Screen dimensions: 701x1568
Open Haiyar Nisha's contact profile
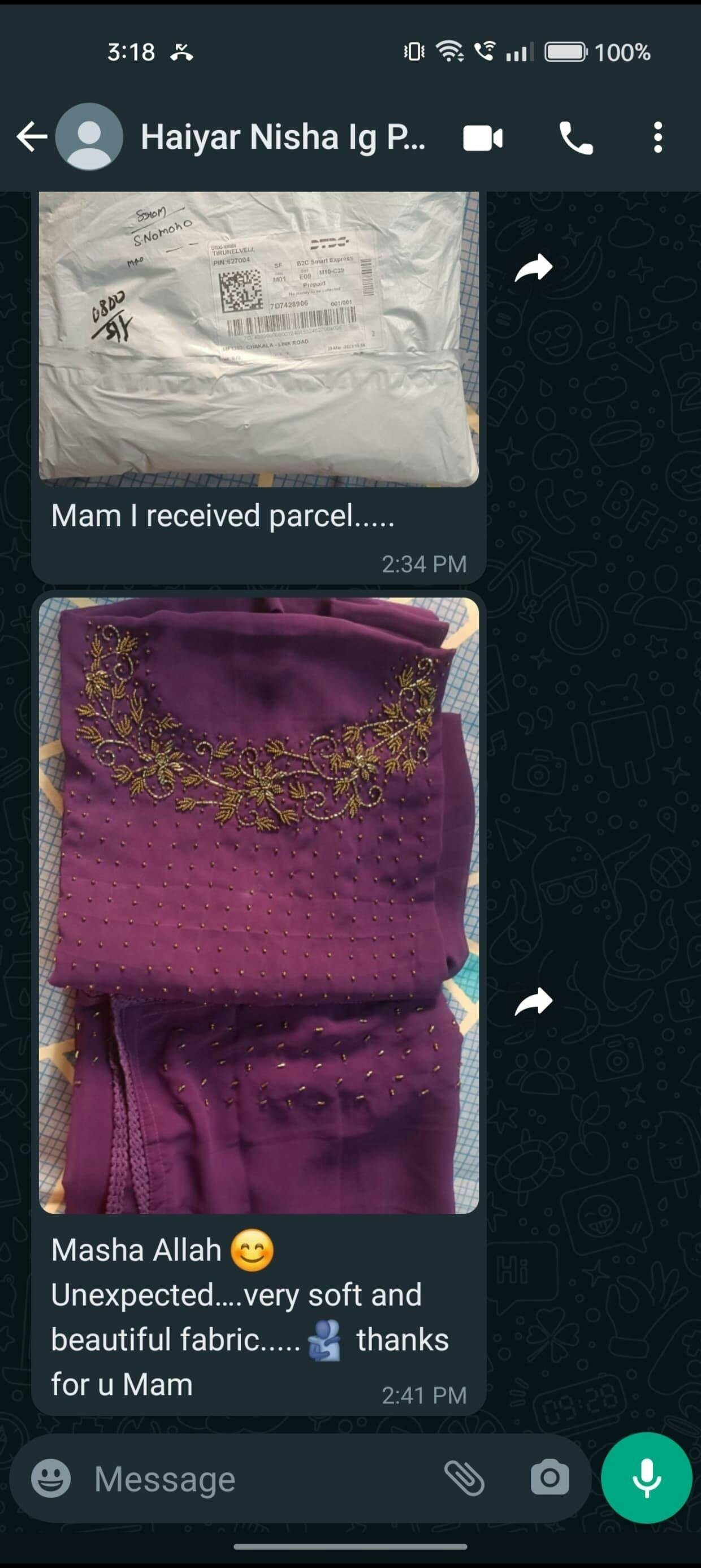282,137
